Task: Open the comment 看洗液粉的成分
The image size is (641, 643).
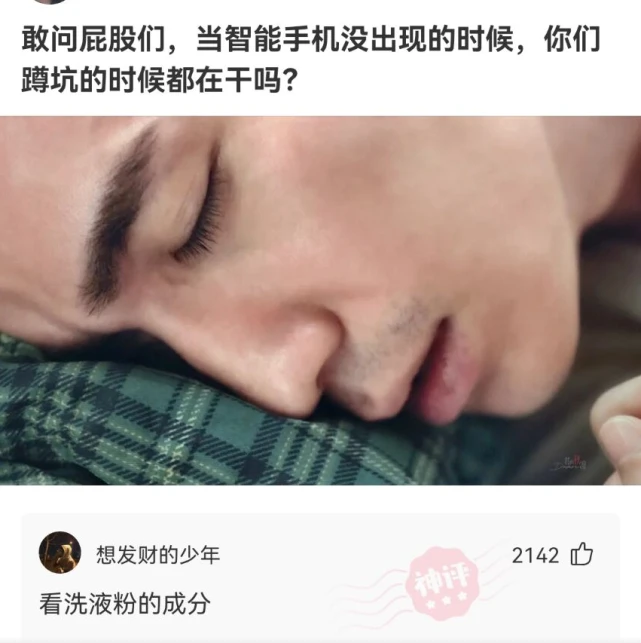Action: [125, 604]
